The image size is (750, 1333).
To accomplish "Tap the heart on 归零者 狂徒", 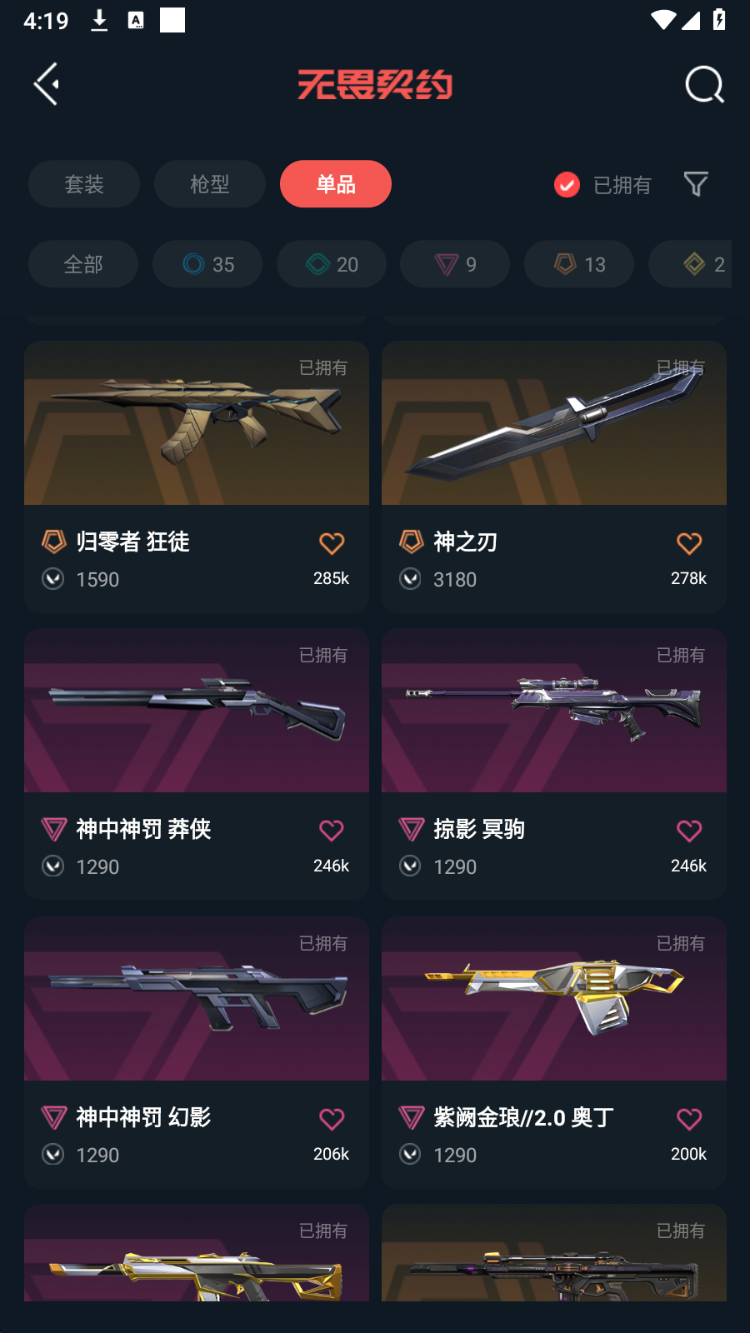I will [332, 543].
